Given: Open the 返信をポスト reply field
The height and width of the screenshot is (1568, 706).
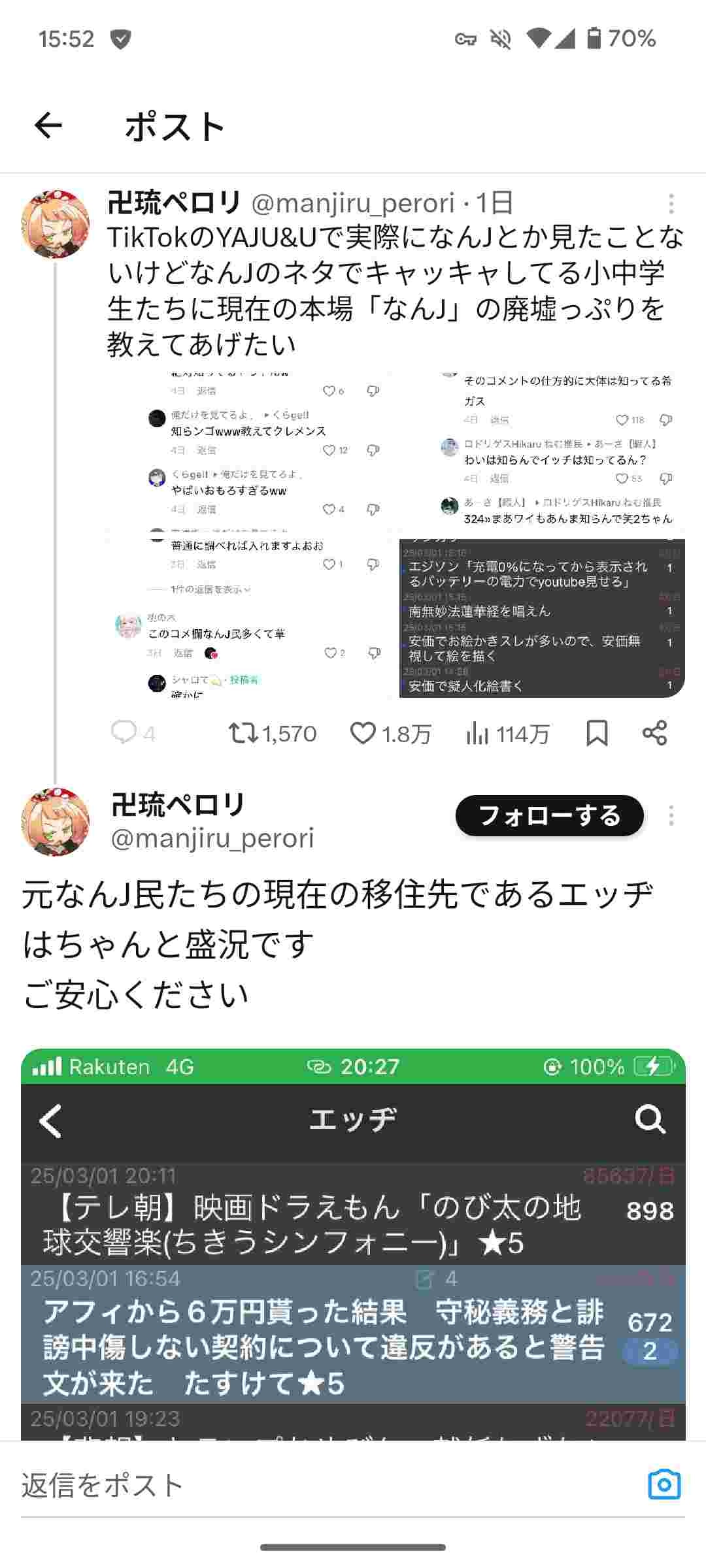Looking at the screenshot, I should click(327, 1485).
